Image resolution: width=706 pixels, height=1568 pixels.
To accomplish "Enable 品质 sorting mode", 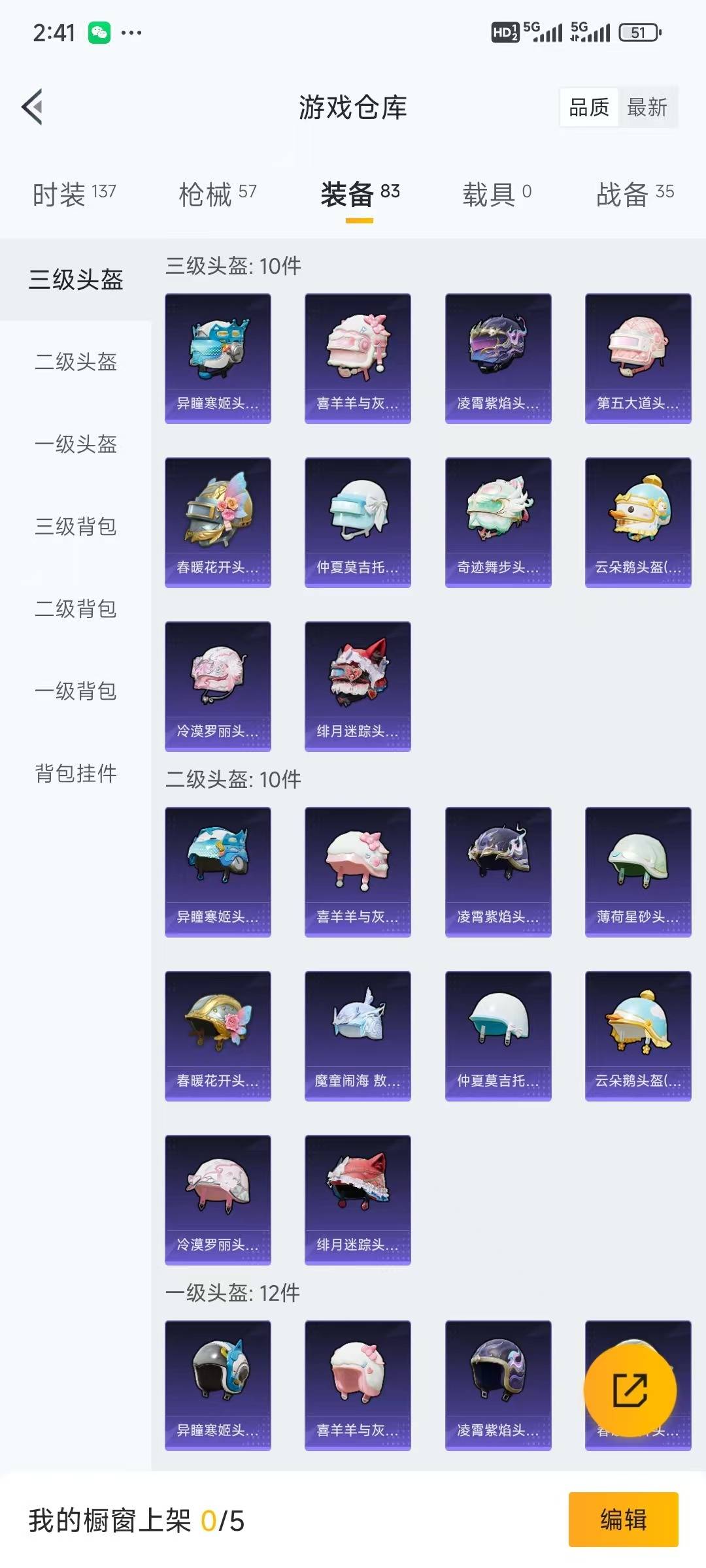I will (589, 108).
